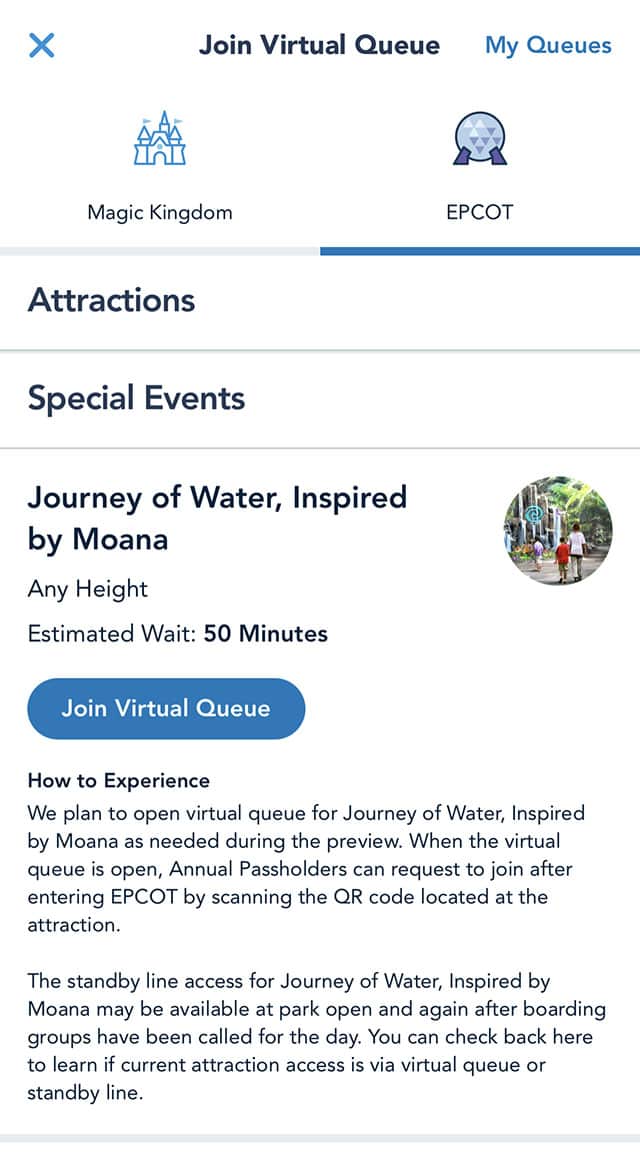Open My Queues

(x=548, y=45)
